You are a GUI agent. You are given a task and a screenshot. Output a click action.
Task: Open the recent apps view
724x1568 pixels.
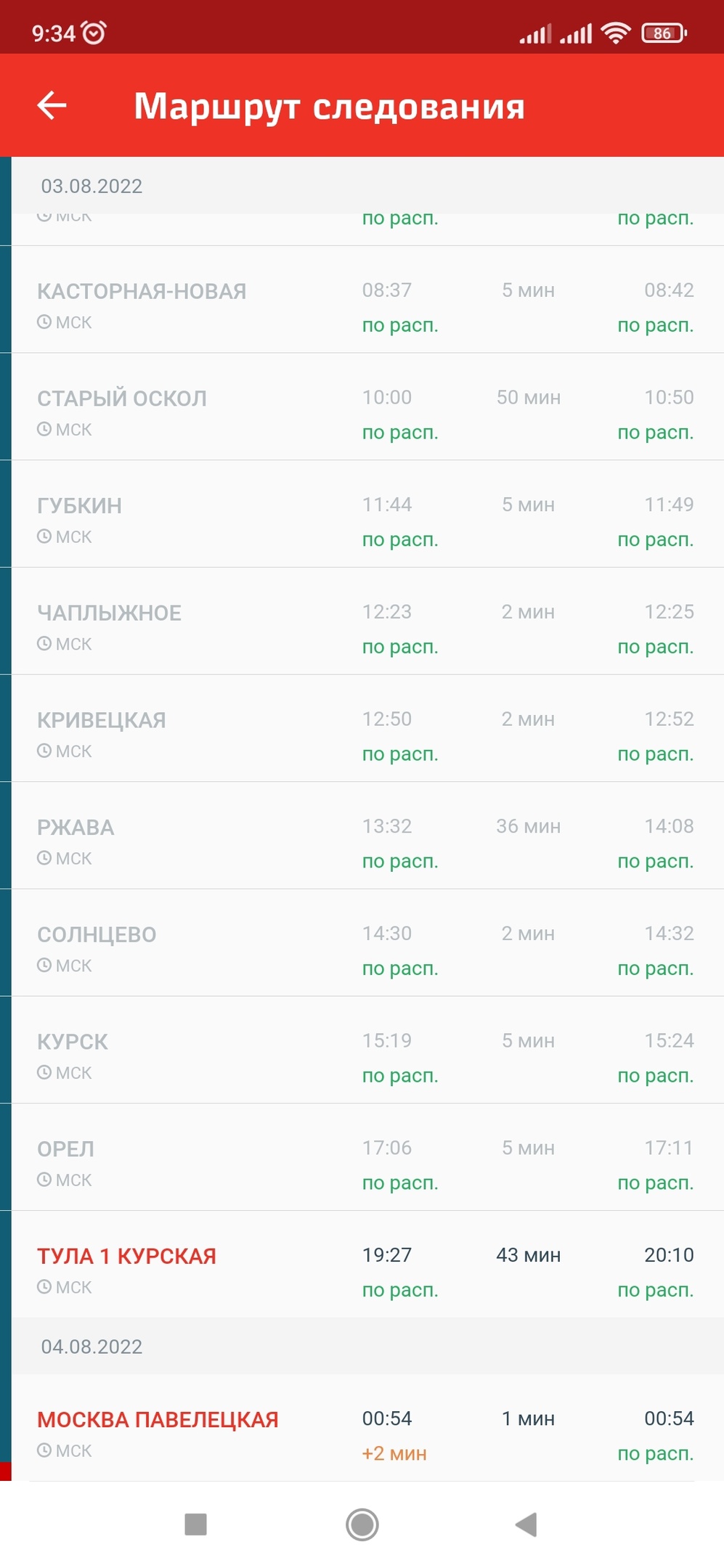[x=196, y=1524]
